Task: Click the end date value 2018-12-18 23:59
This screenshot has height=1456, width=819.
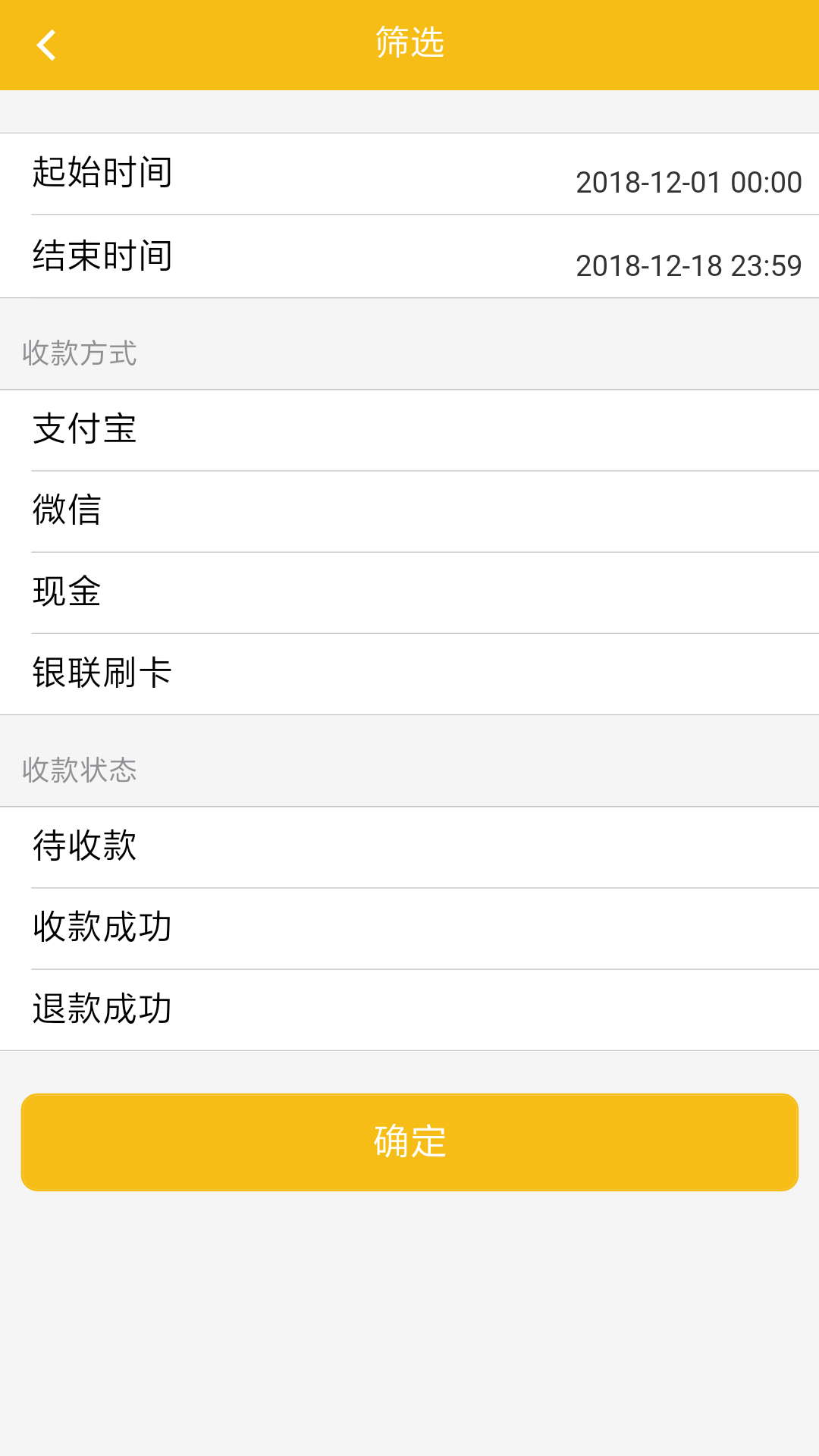Action: tap(689, 265)
